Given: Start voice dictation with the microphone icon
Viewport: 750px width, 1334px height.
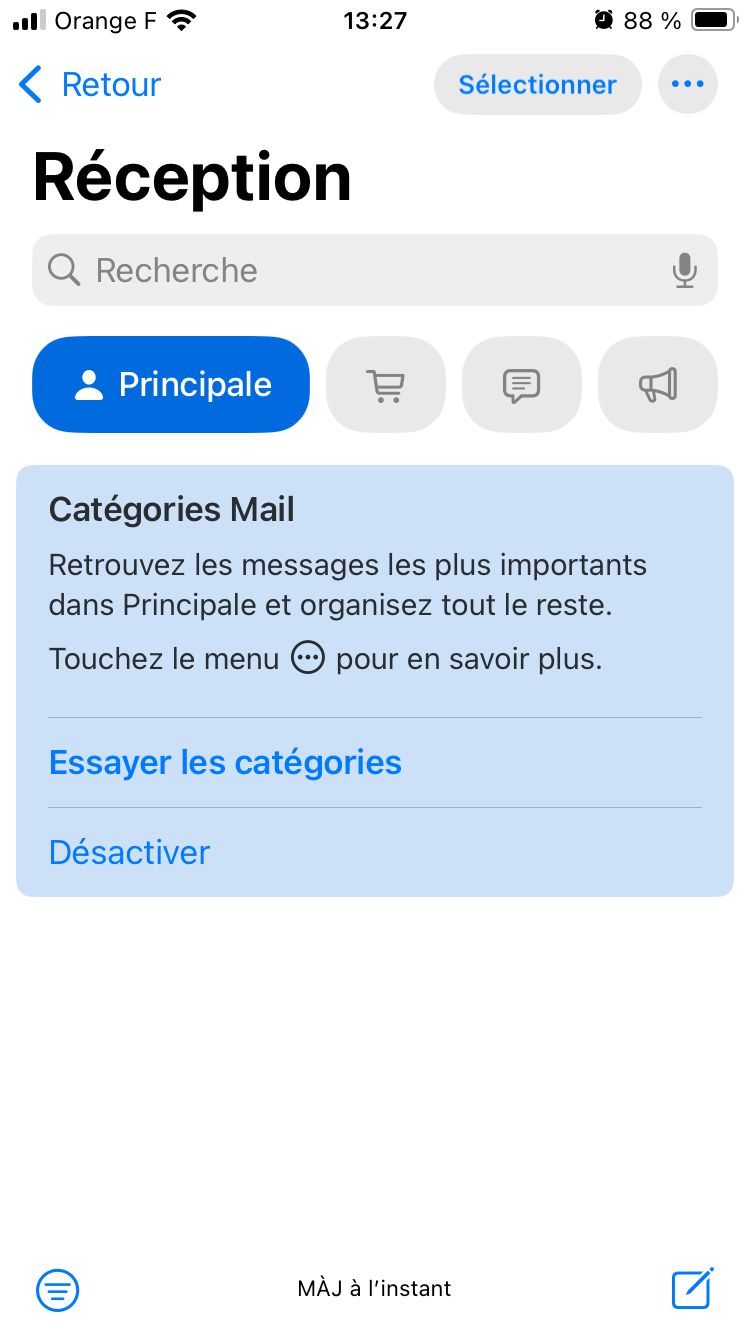Looking at the screenshot, I should coord(685,270).
